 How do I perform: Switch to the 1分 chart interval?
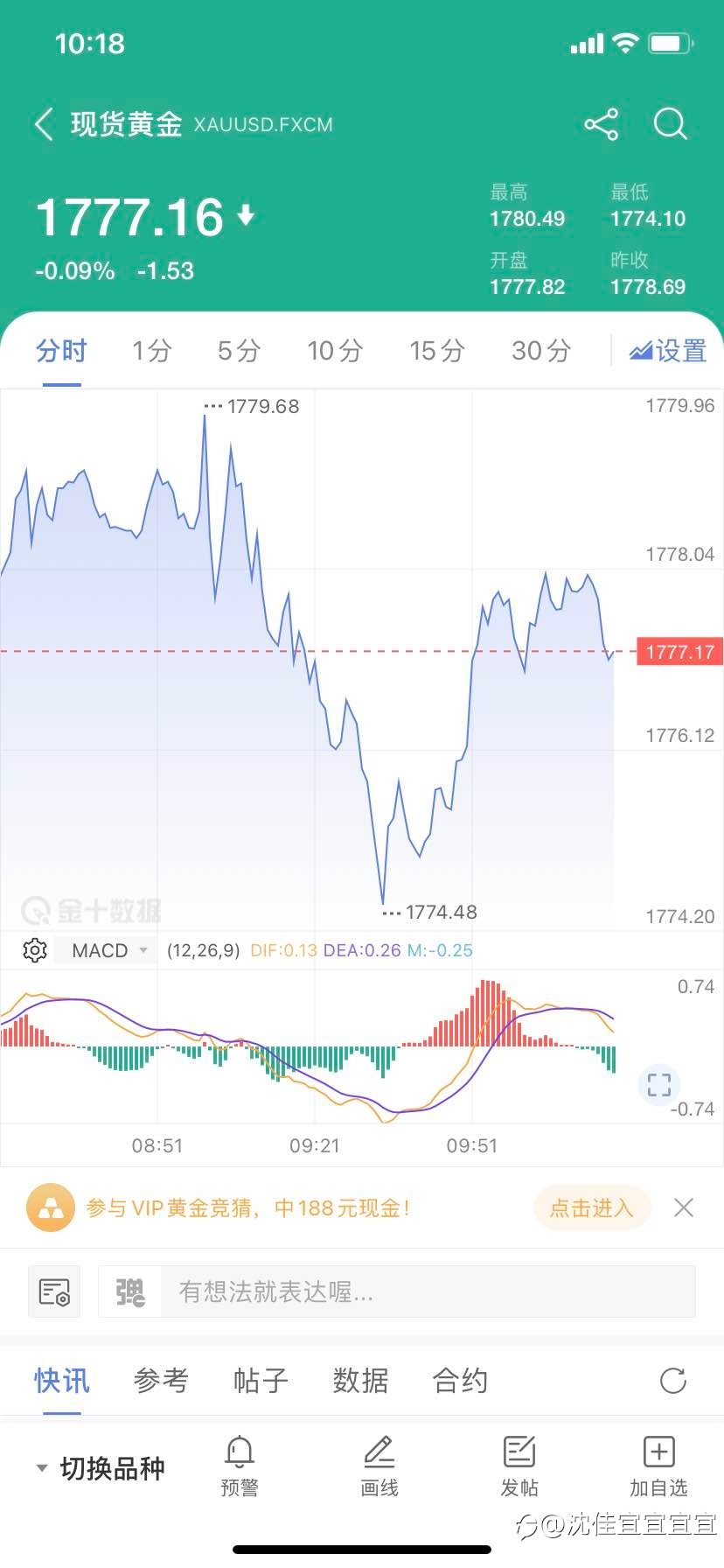(151, 351)
